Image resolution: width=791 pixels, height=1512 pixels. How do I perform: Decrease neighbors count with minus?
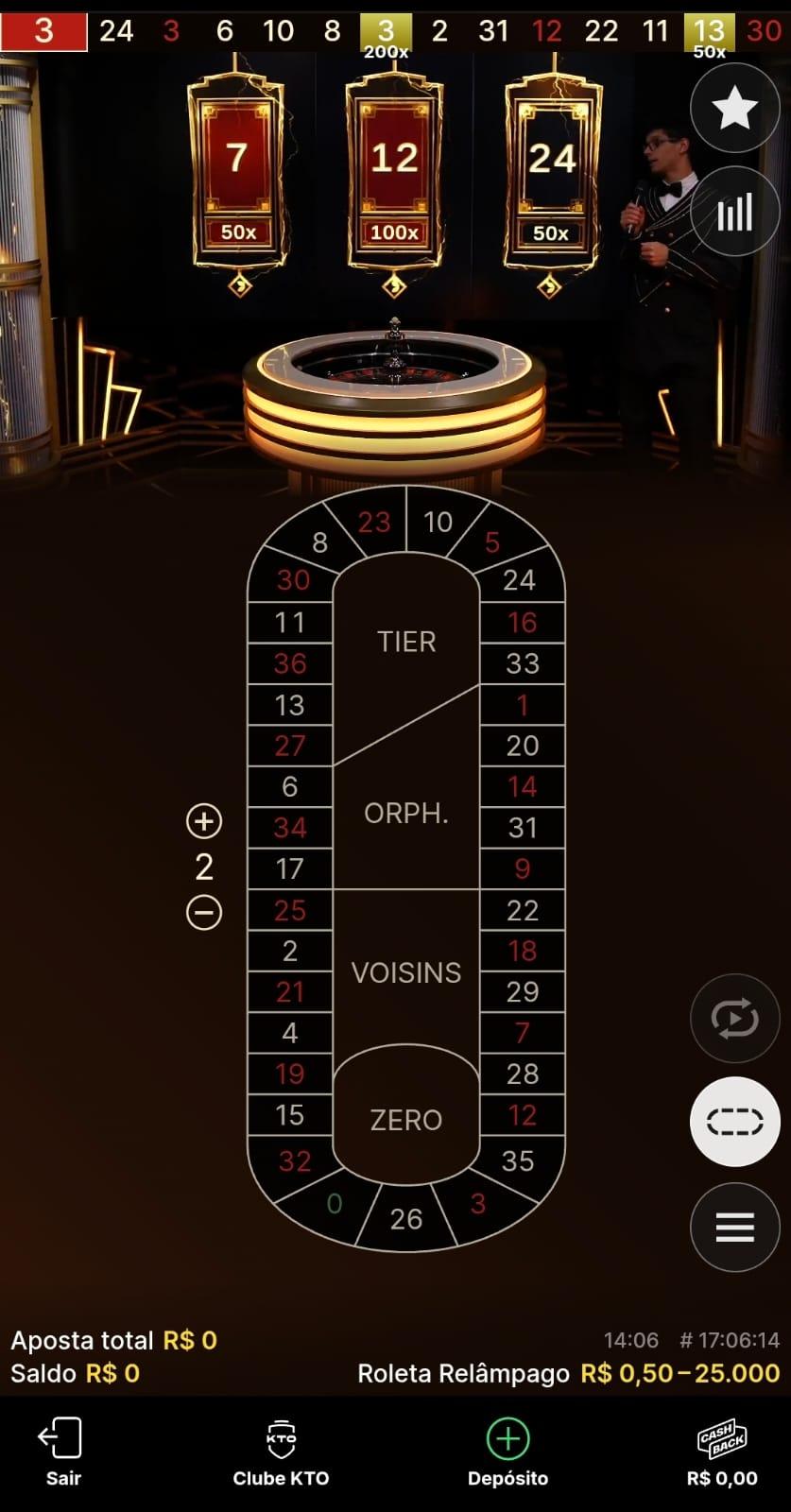point(204,912)
